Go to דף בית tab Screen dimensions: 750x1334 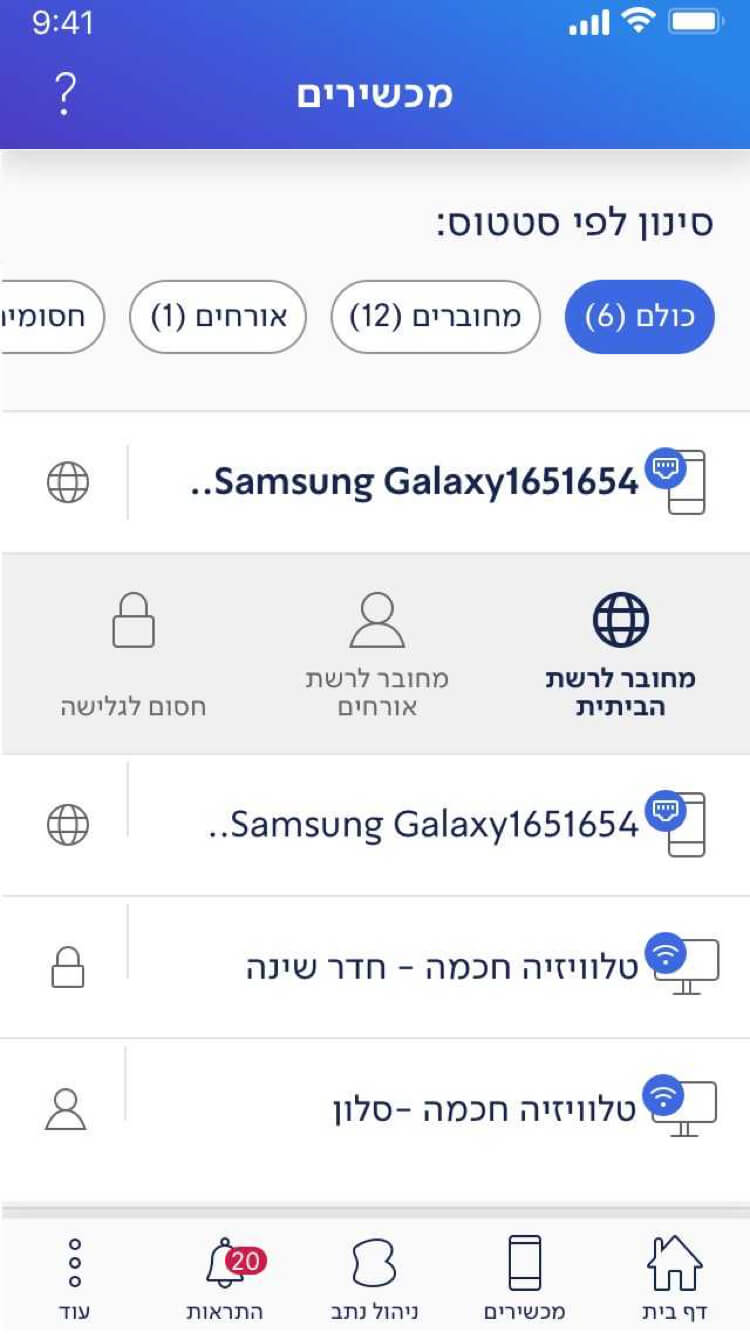pos(673,1275)
